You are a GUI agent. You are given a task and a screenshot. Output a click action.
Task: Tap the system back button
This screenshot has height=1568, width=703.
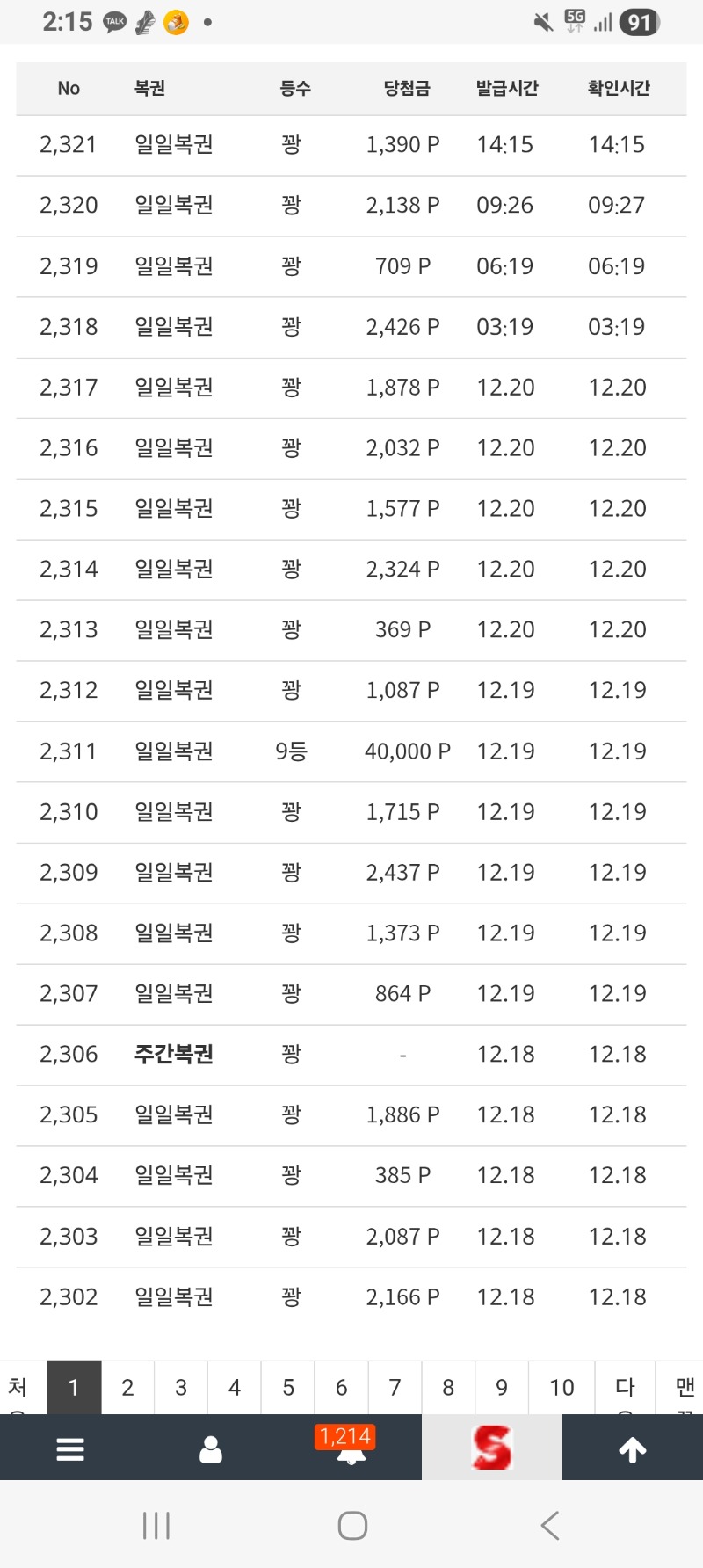(x=550, y=1526)
